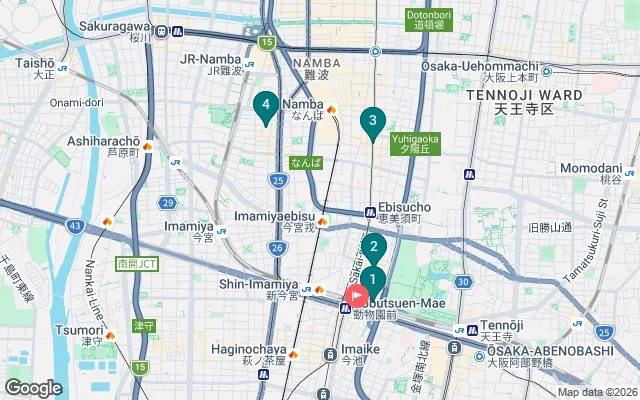Open map marker number 3
Screen dimensions: 640x400
pos(372,122)
